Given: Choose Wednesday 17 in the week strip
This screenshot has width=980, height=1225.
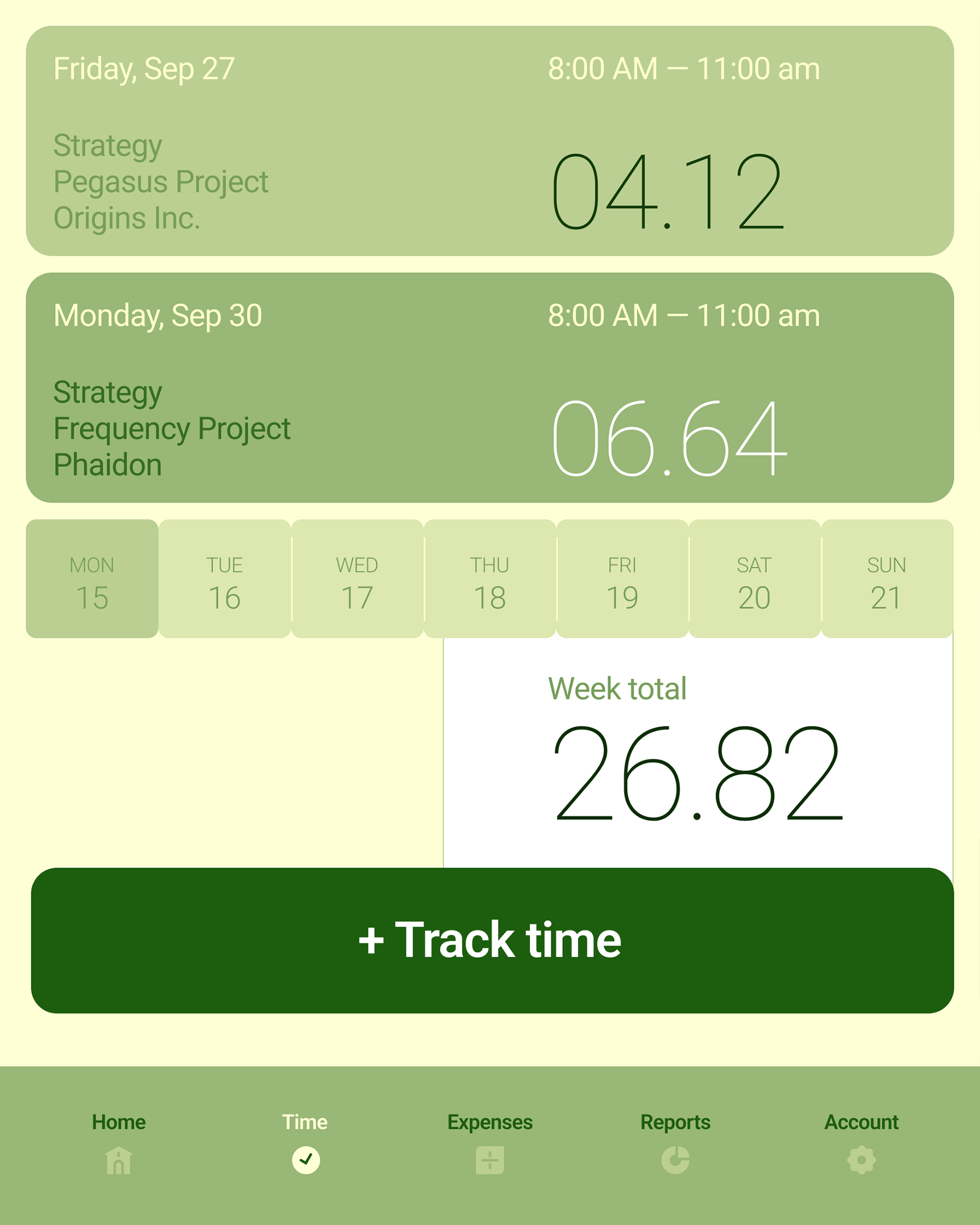Looking at the screenshot, I should pos(357,579).
